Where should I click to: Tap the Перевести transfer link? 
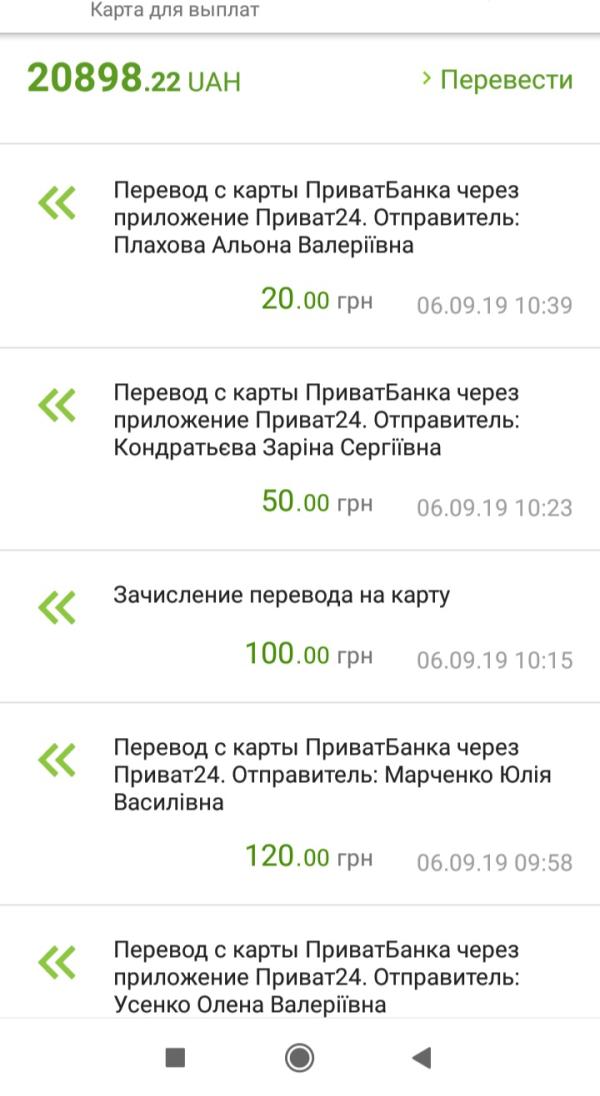coord(498,80)
